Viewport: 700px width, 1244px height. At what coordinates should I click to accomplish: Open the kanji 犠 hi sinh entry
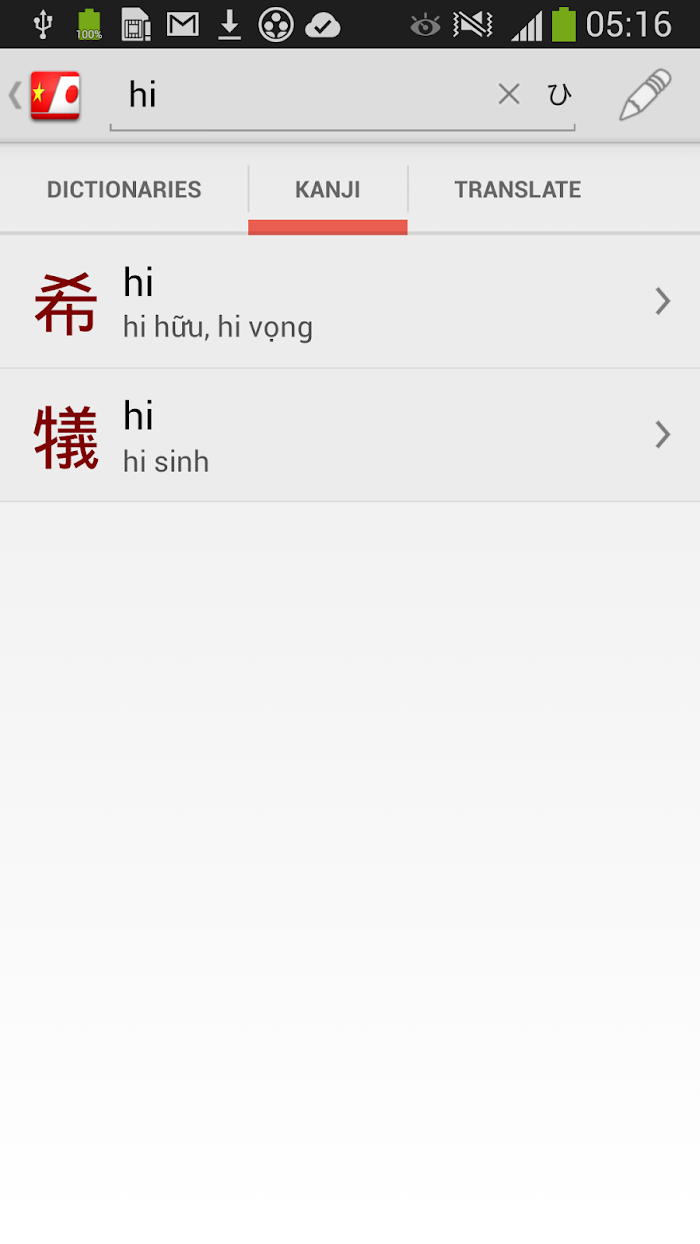(x=350, y=436)
